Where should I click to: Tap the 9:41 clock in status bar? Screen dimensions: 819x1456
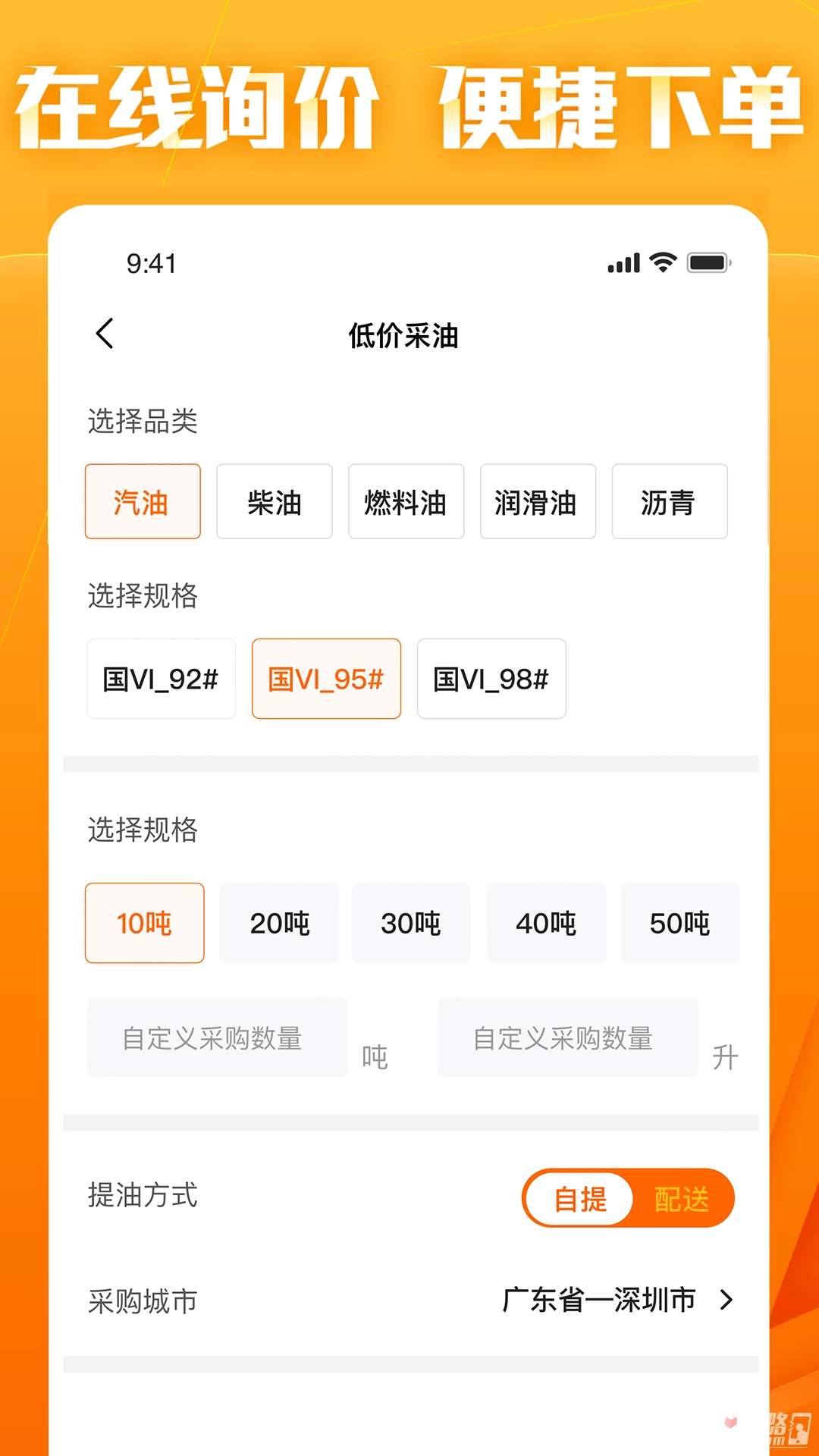click(150, 265)
